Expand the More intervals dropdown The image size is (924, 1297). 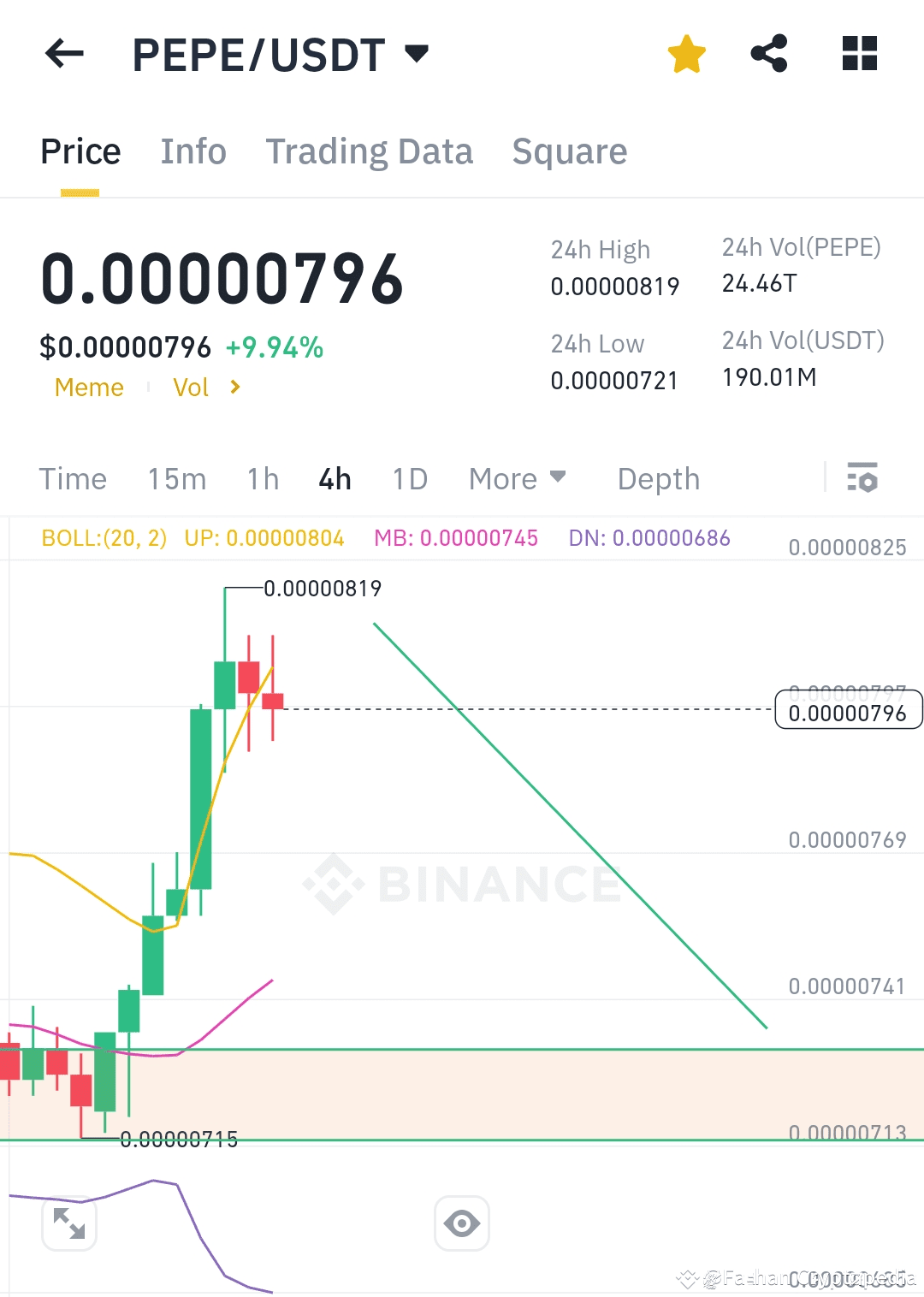517,479
